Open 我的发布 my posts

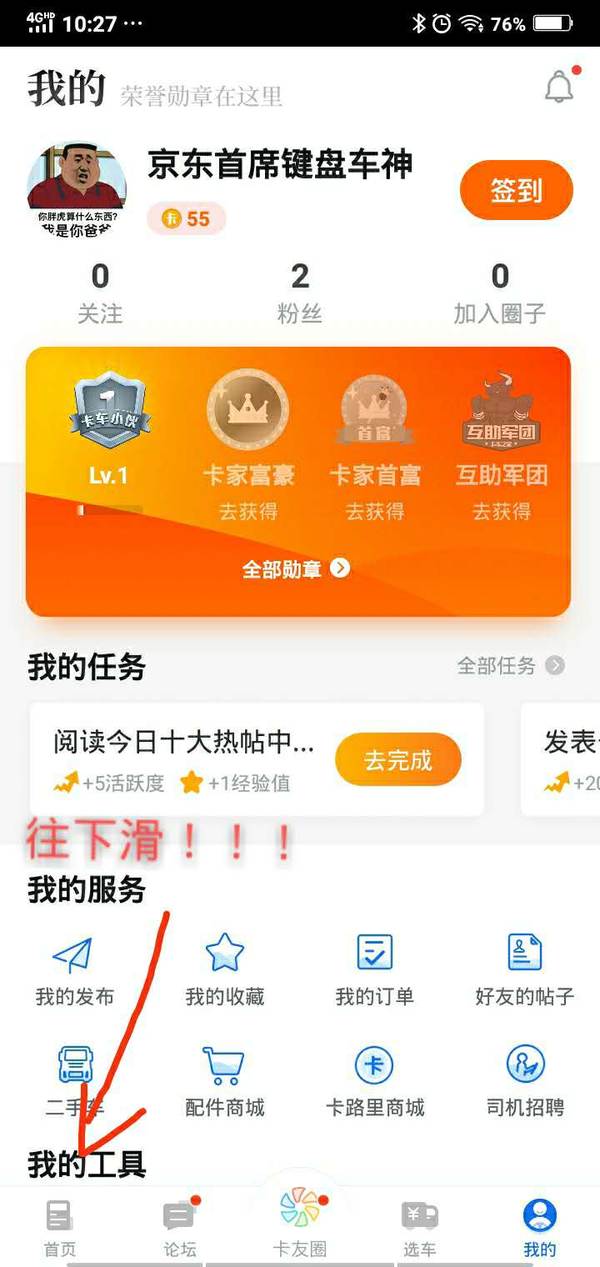point(74,969)
